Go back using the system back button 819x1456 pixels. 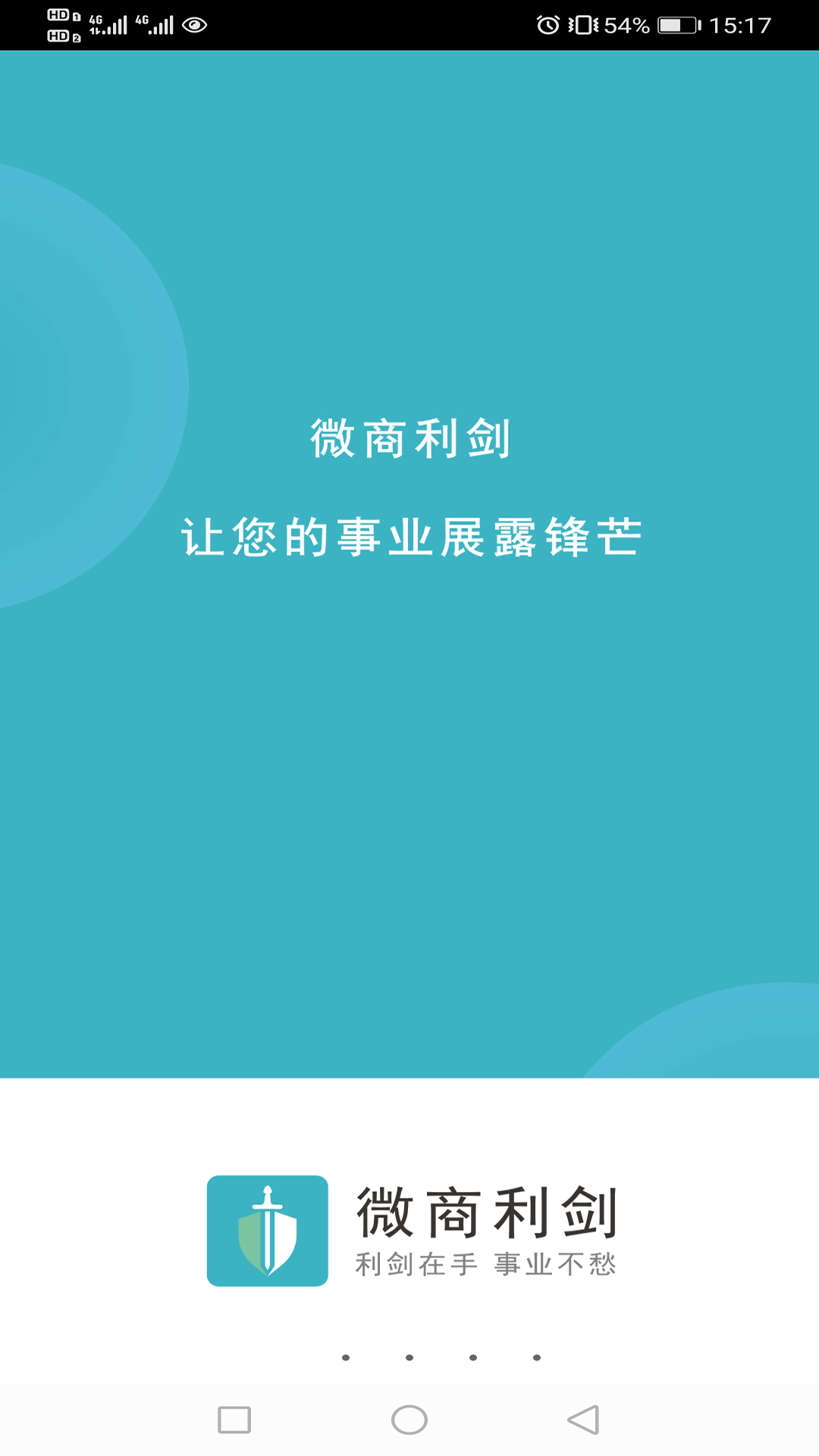click(583, 1420)
